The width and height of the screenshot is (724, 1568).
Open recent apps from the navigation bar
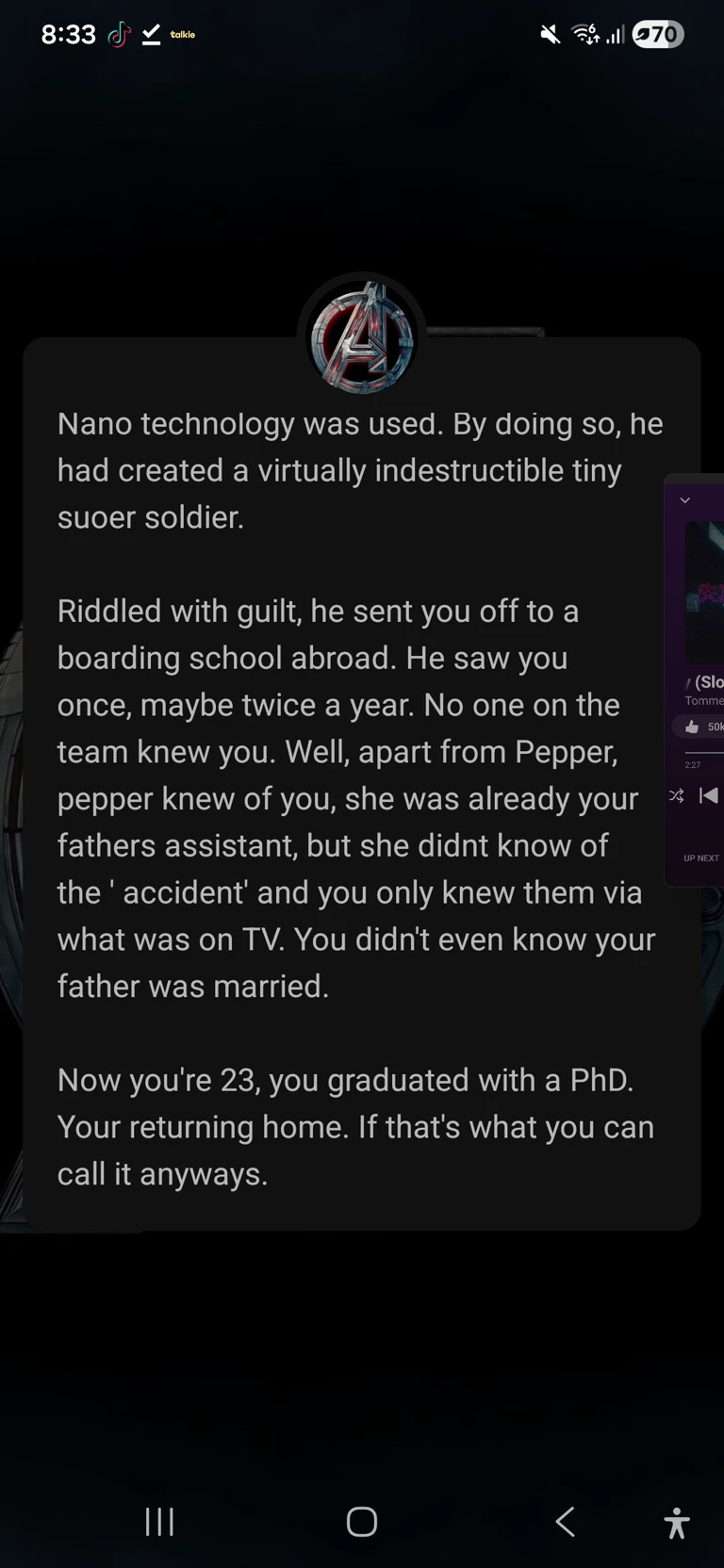(159, 1522)
